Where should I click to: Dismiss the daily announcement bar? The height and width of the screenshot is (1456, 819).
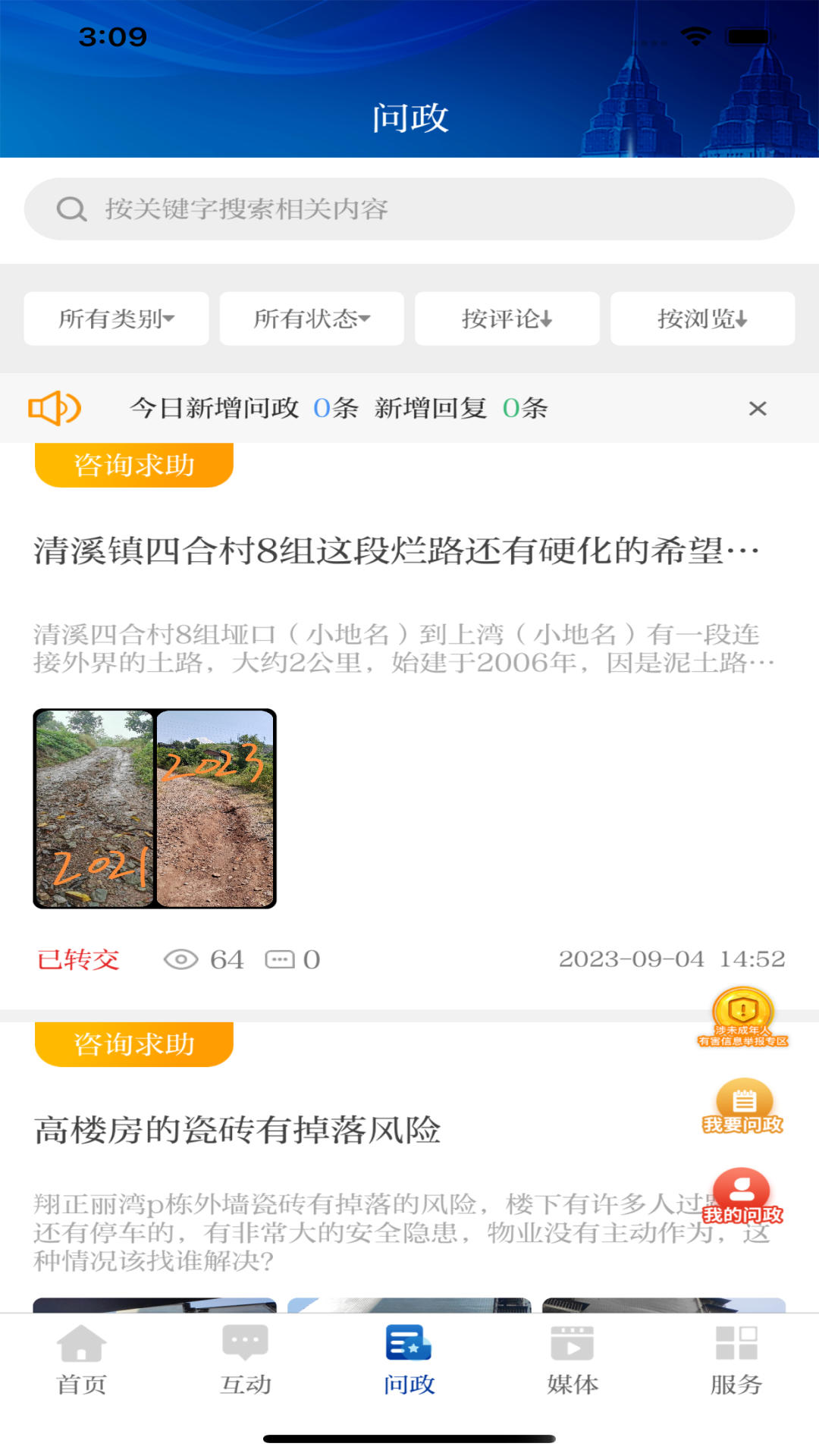[758, 408]
